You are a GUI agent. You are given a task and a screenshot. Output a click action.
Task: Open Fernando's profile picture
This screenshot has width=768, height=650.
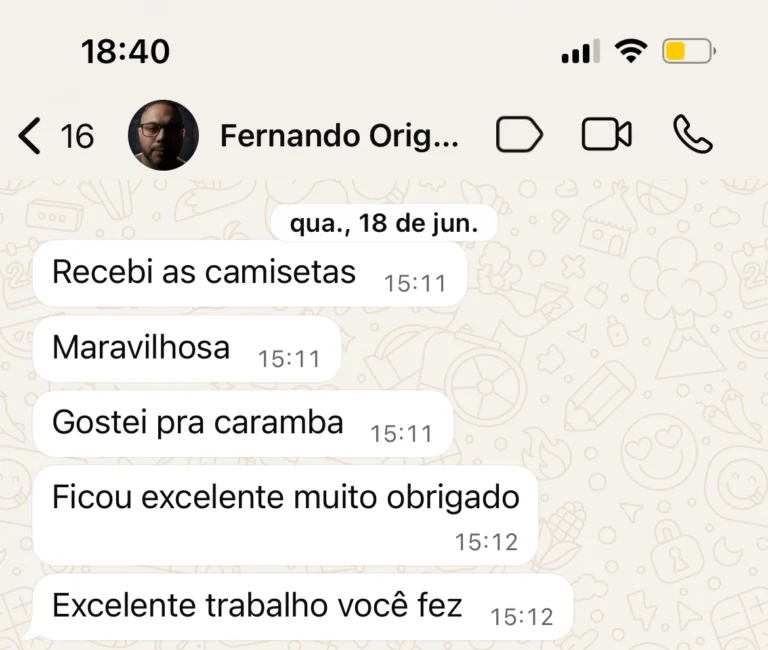163,135
